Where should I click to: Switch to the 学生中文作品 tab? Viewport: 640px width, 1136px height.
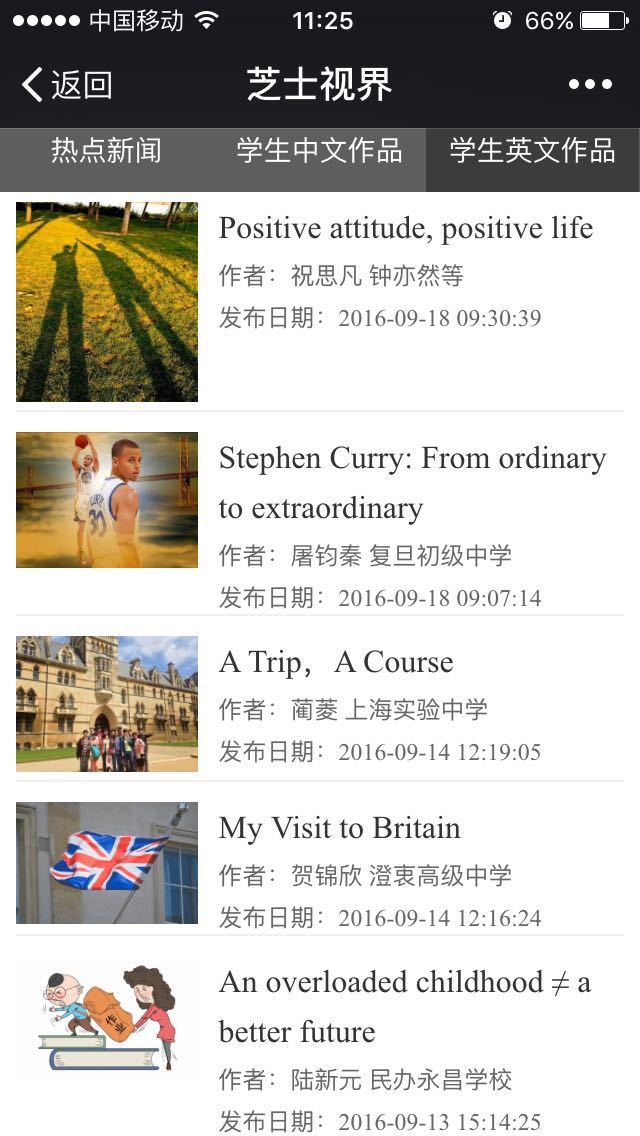click(319, 151)
